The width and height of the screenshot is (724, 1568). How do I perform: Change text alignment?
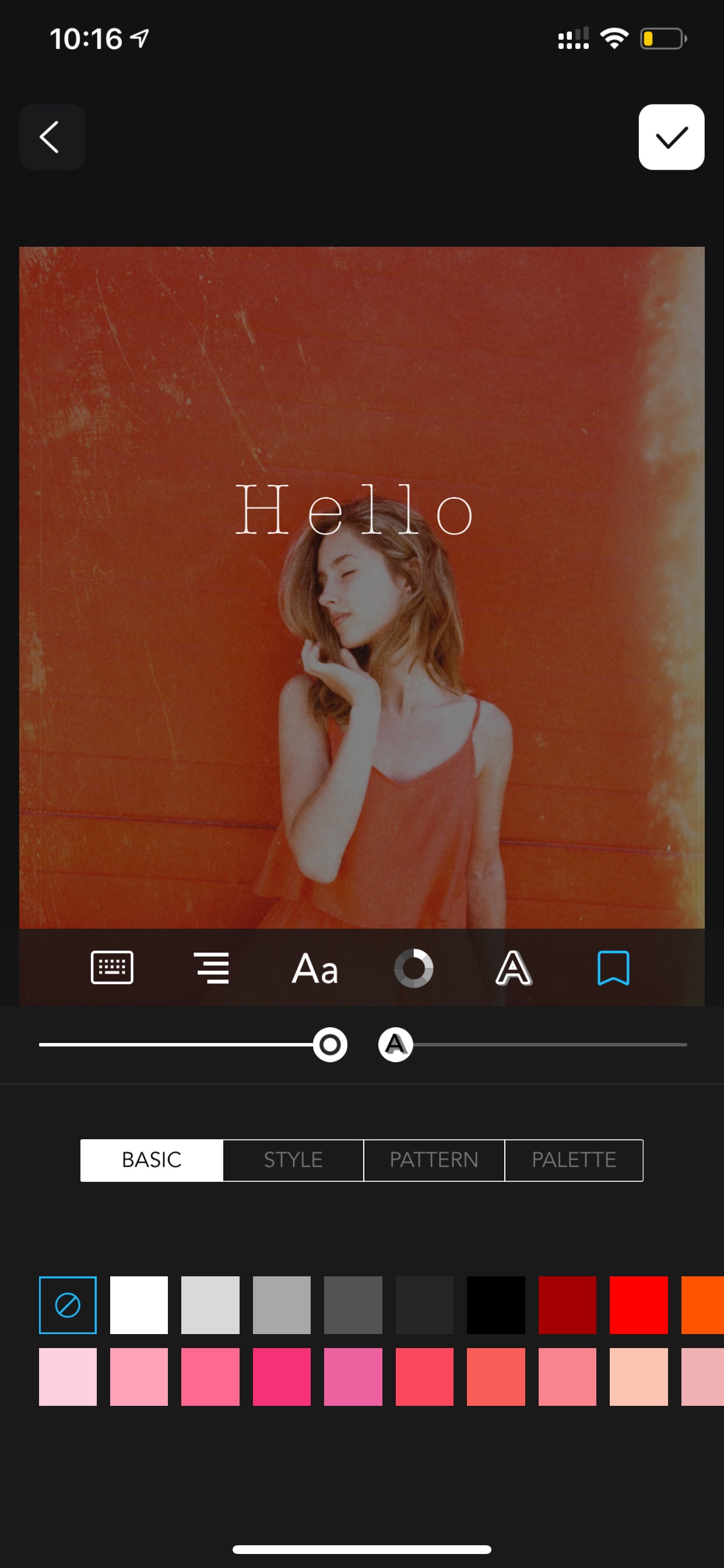tap(212, 967)
